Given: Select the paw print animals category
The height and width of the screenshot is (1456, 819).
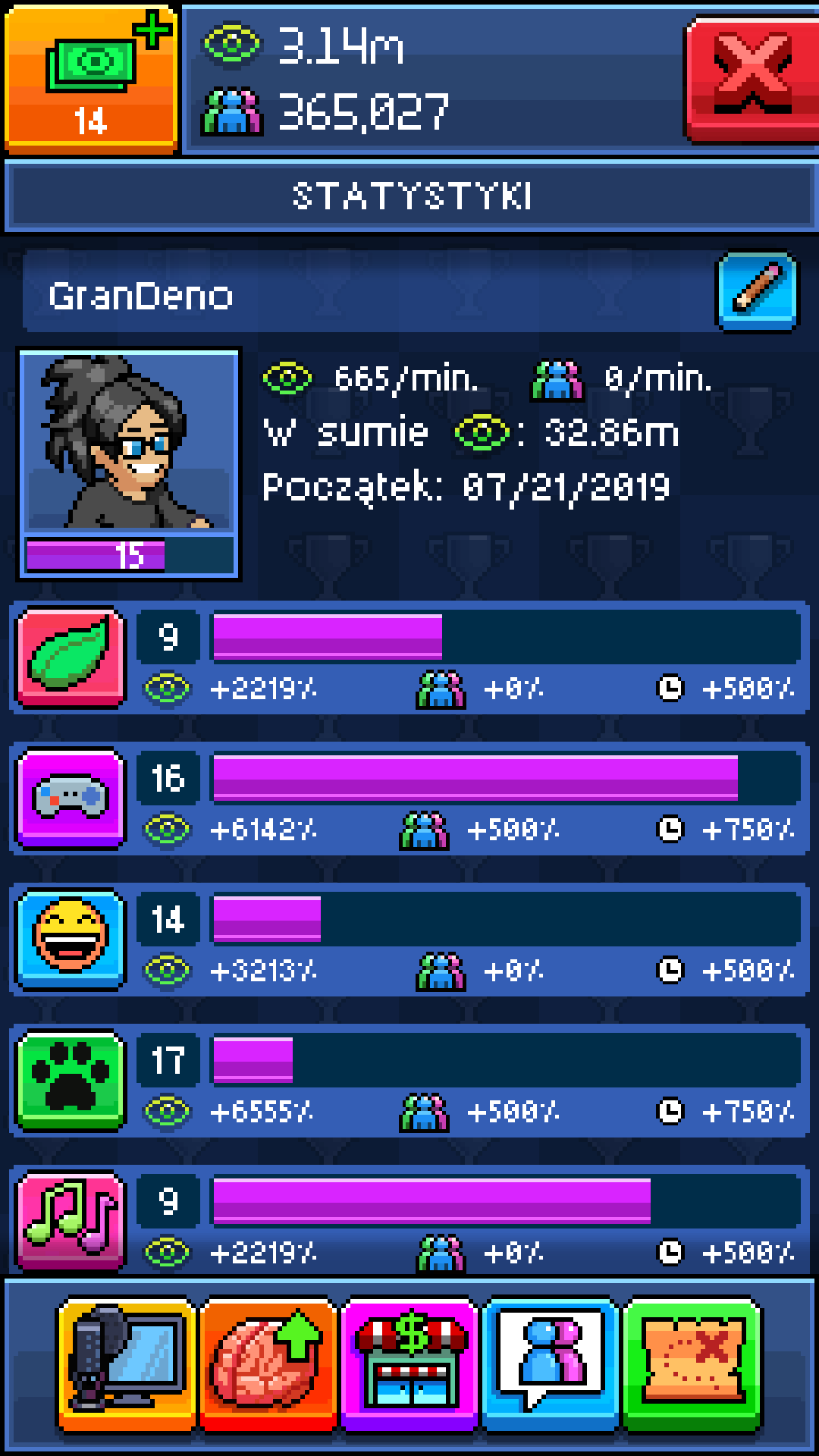Looking at the screenshot, I should pyautogui.click(x=71, y=1080).
